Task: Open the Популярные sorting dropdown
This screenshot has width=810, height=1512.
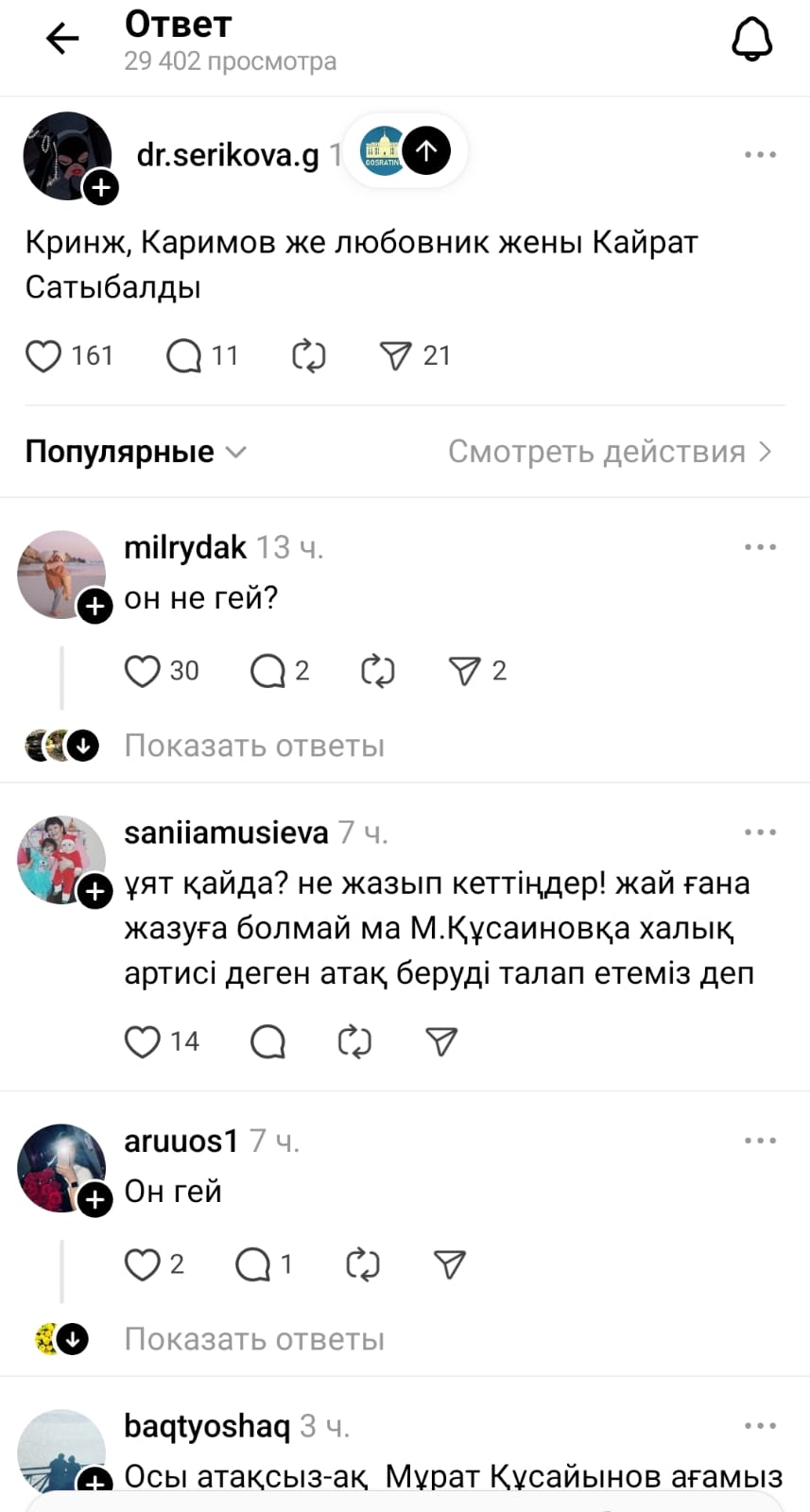Action: point(135,452)
